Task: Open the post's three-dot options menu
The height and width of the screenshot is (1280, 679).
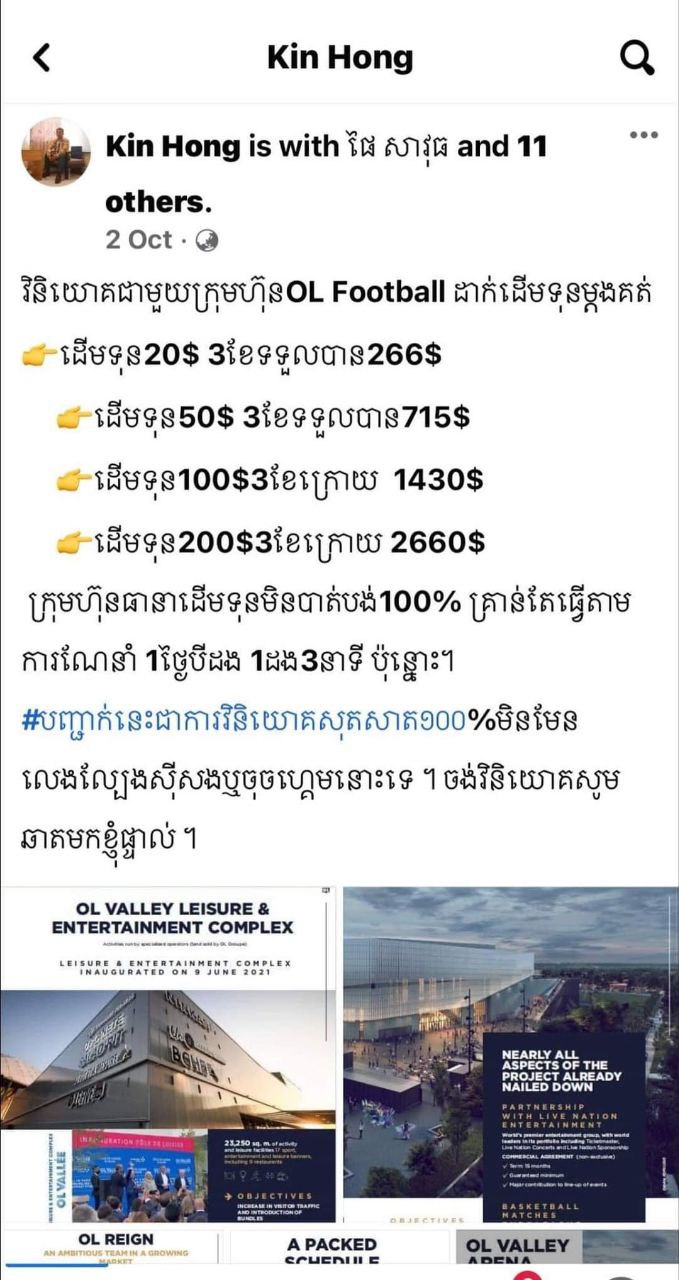Action: pyautogui.click(x=643, y=135)
